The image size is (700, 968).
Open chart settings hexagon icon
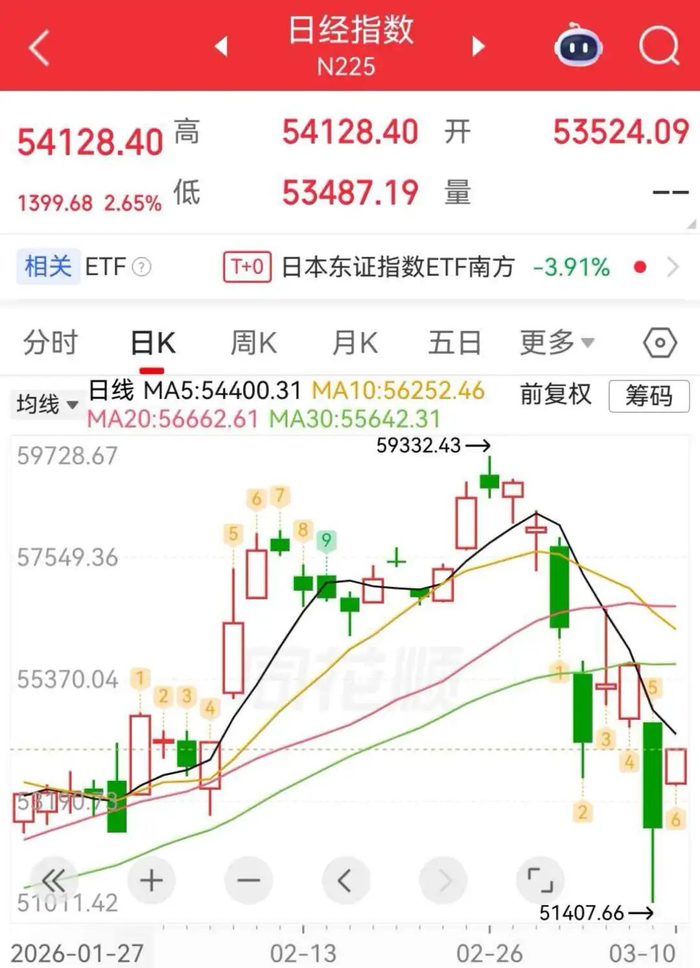tap(660, 343)
